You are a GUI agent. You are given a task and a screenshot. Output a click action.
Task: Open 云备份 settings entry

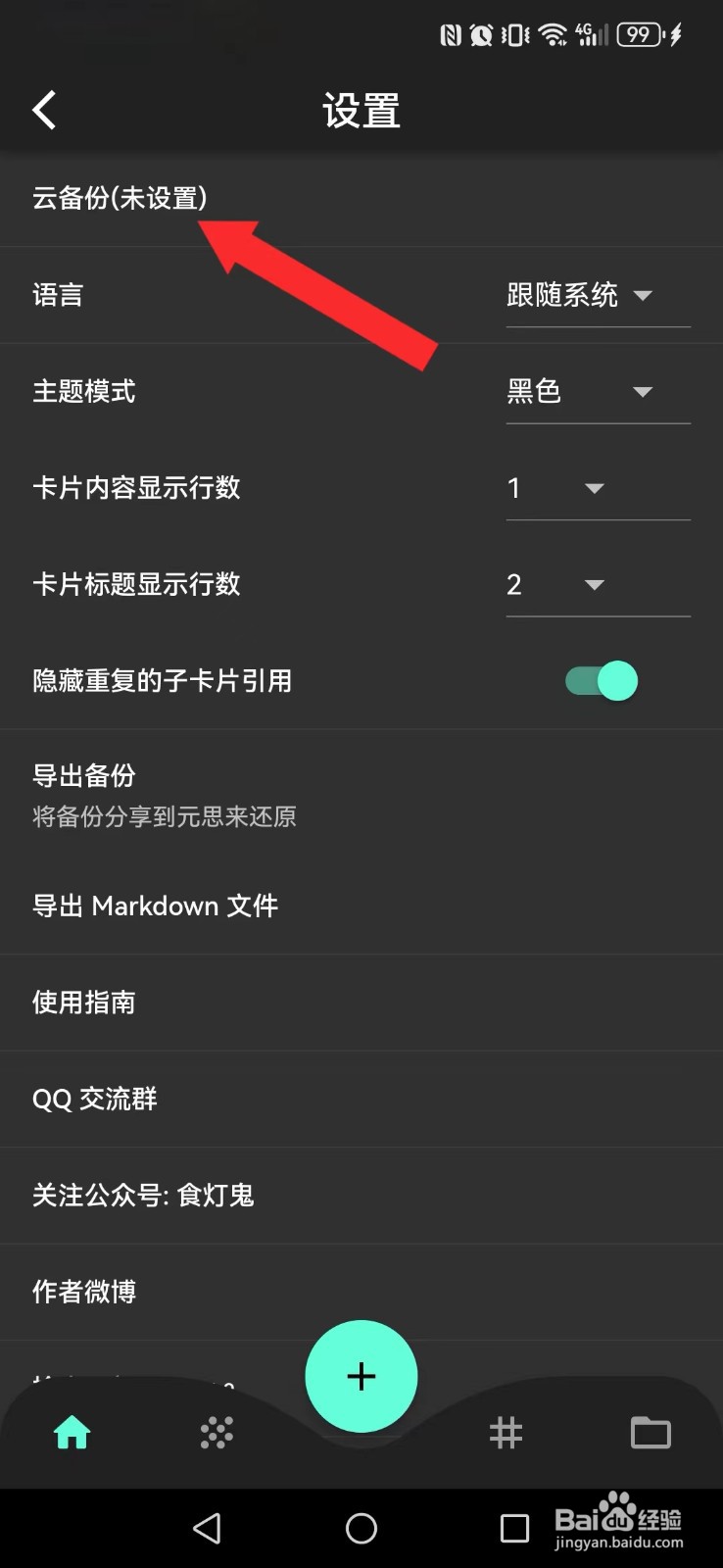point(118,197)
